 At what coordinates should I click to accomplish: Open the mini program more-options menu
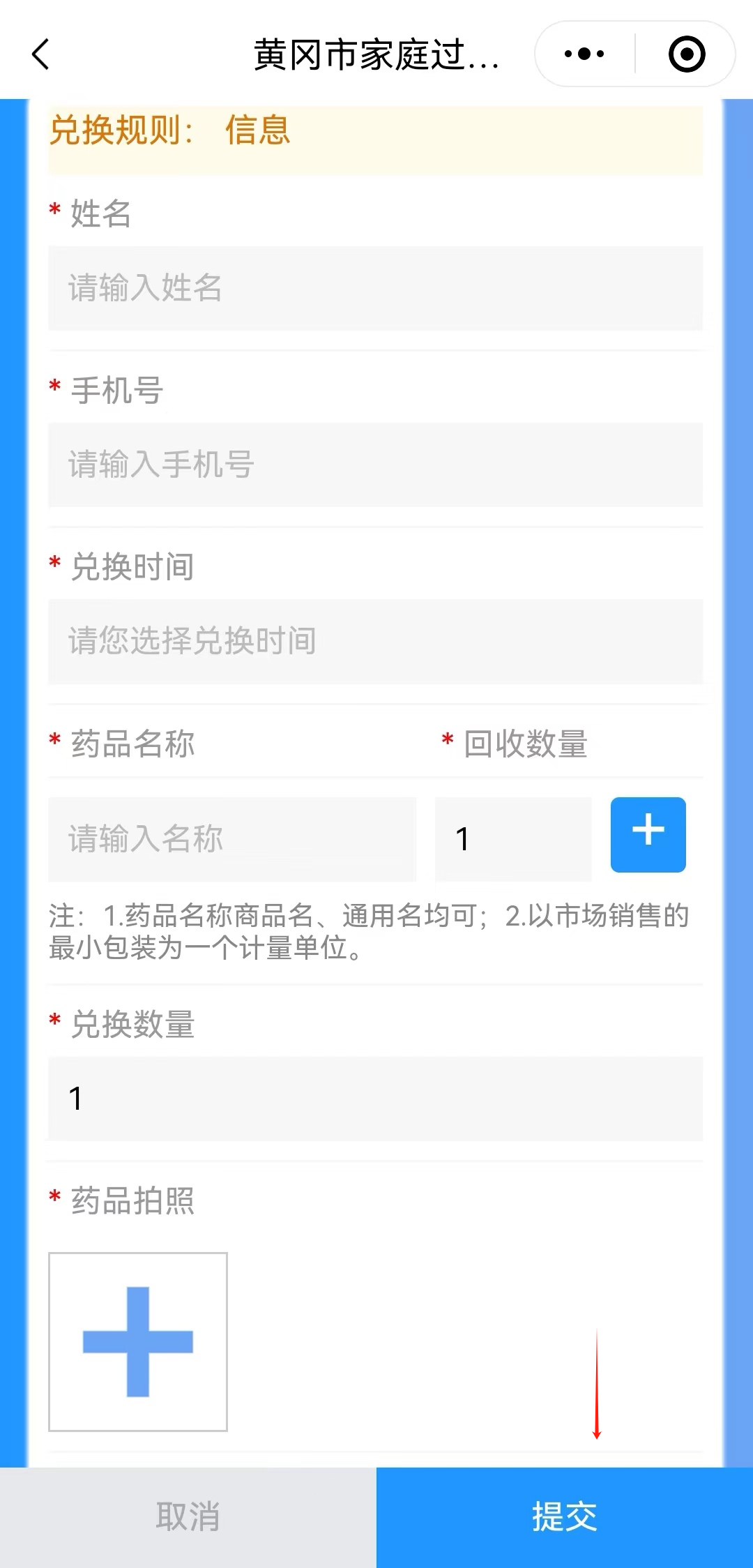tap(584, 54)
